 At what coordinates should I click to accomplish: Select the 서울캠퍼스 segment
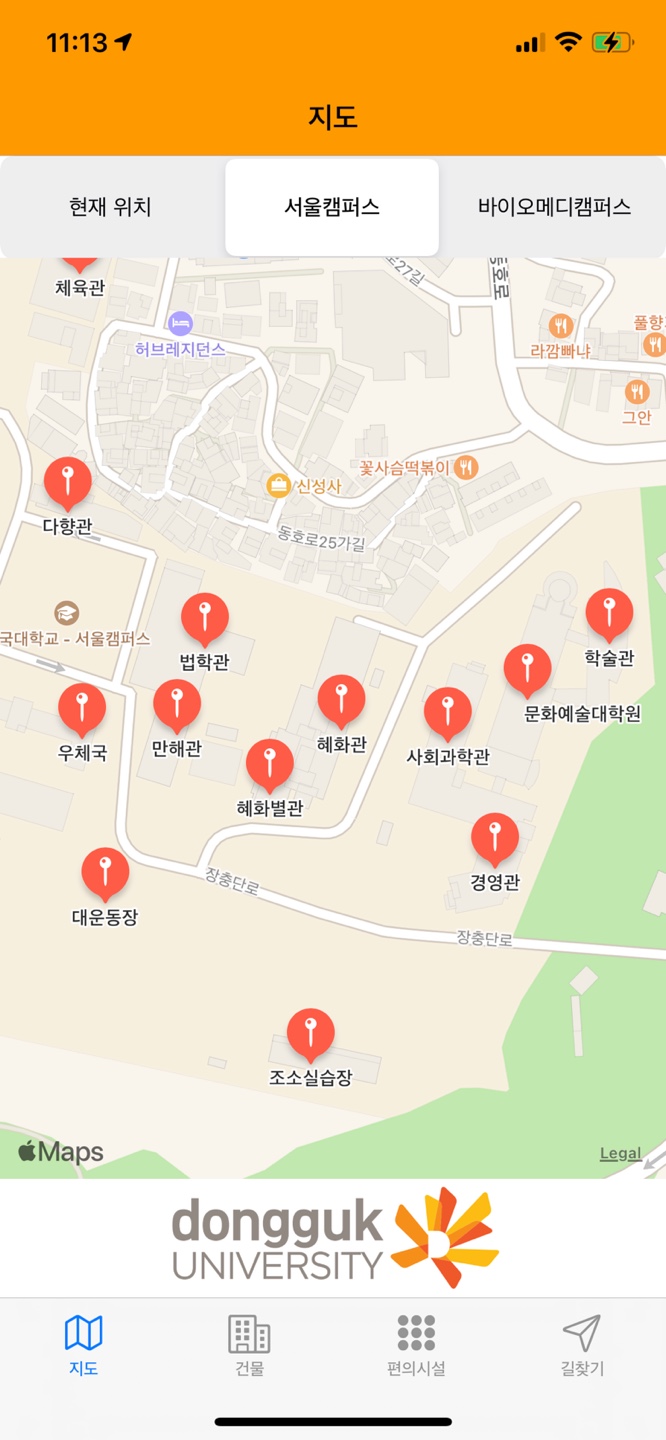tap(332, 207)
